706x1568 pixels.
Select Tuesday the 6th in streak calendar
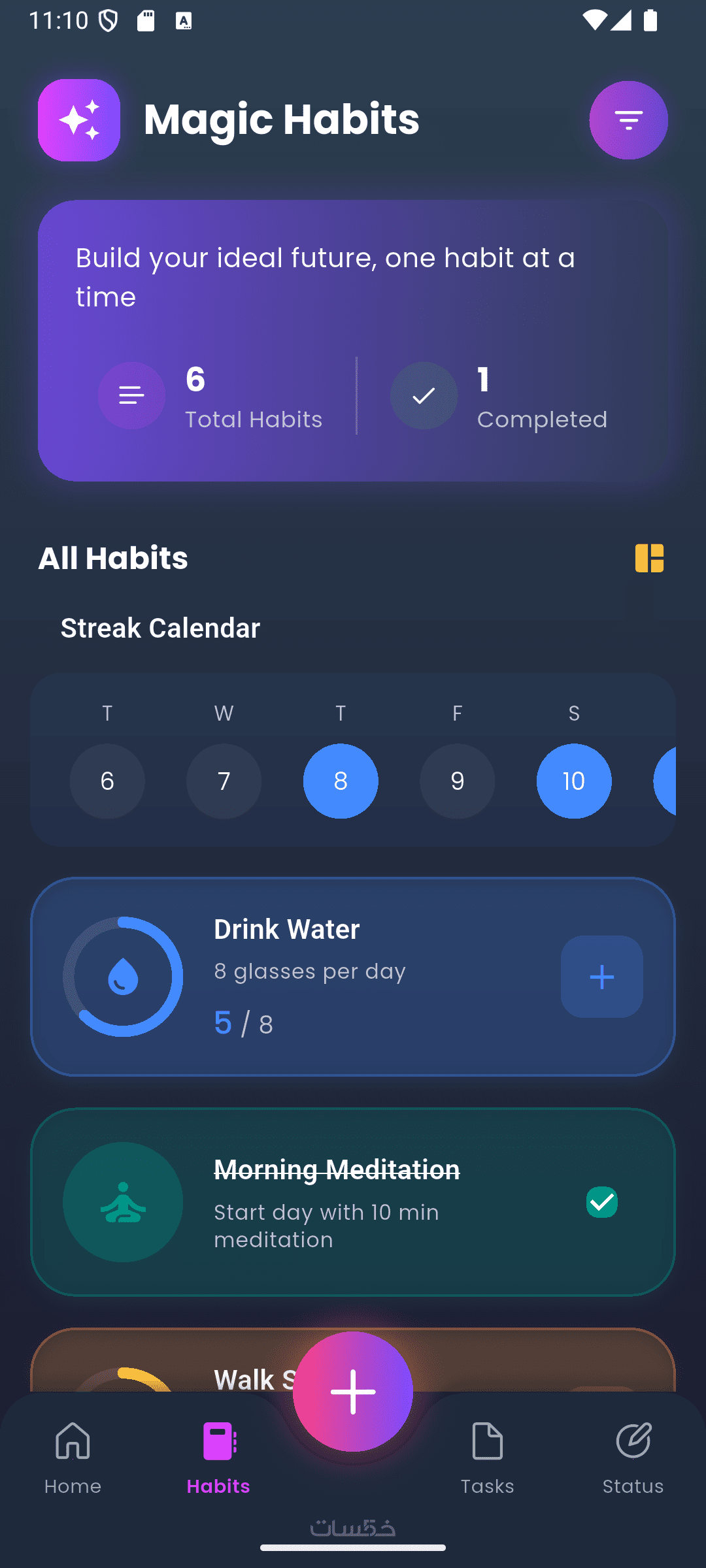pos(107,781)
